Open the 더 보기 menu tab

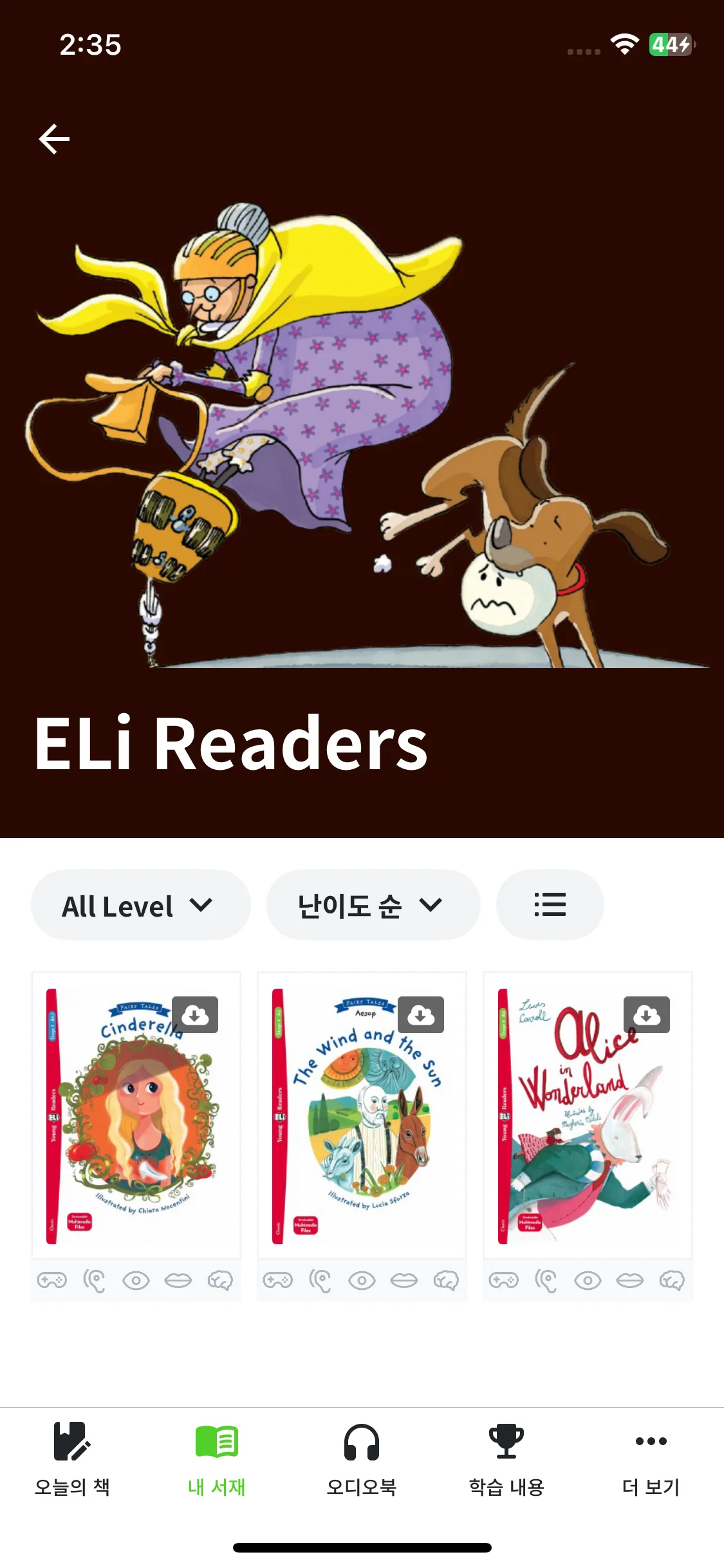[x=651, y=1460]
